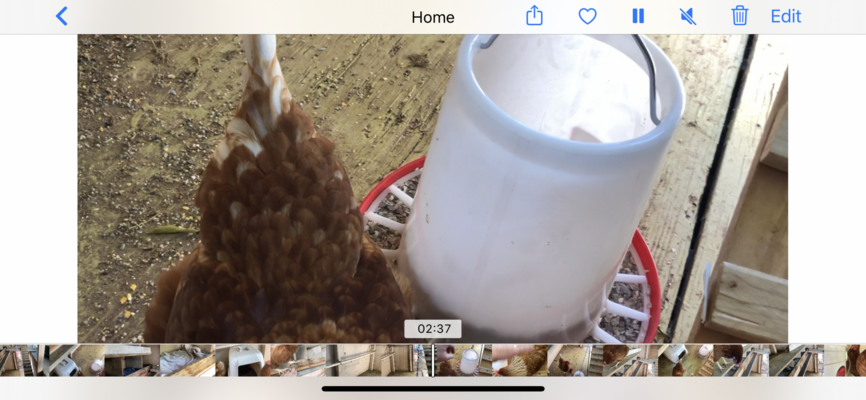Viewport: 866px width, 400px height.
Task: Unmute the video sound
Action: 688,16
